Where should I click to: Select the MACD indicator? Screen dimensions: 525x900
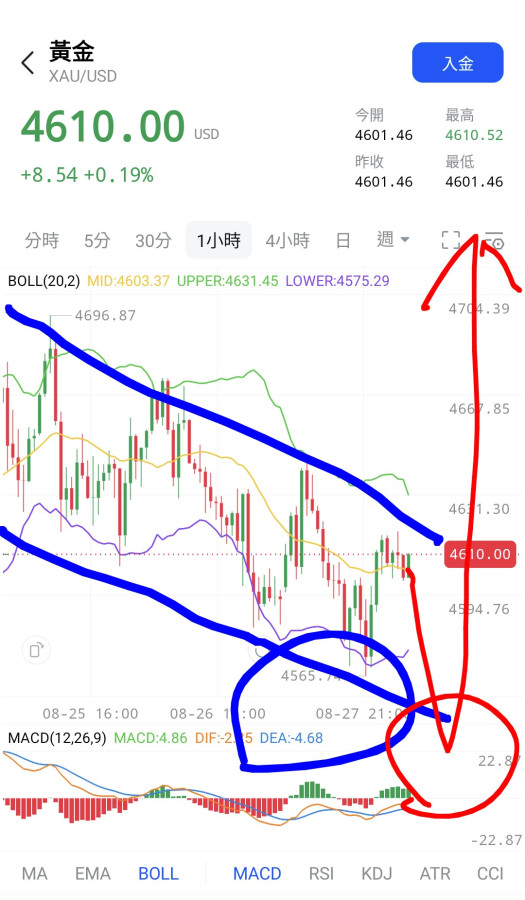click(x=257, y=874)
